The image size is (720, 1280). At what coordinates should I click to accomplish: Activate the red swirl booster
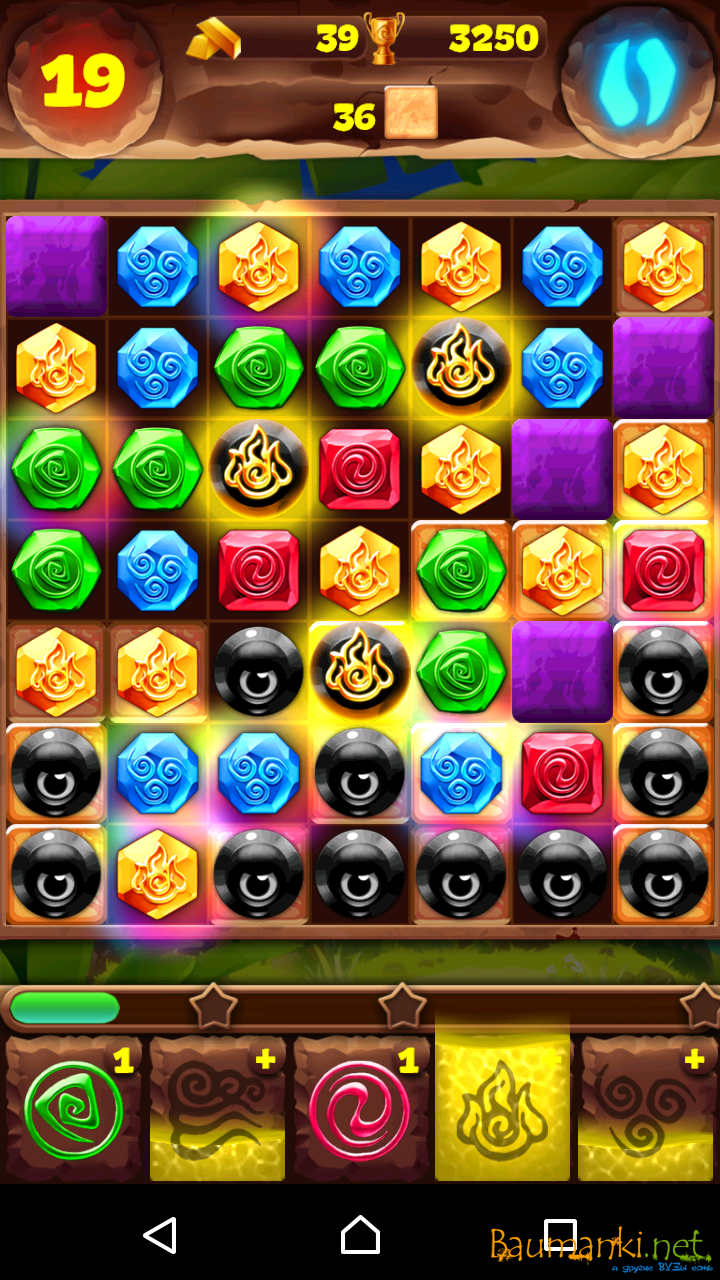tap(360, 1108)
